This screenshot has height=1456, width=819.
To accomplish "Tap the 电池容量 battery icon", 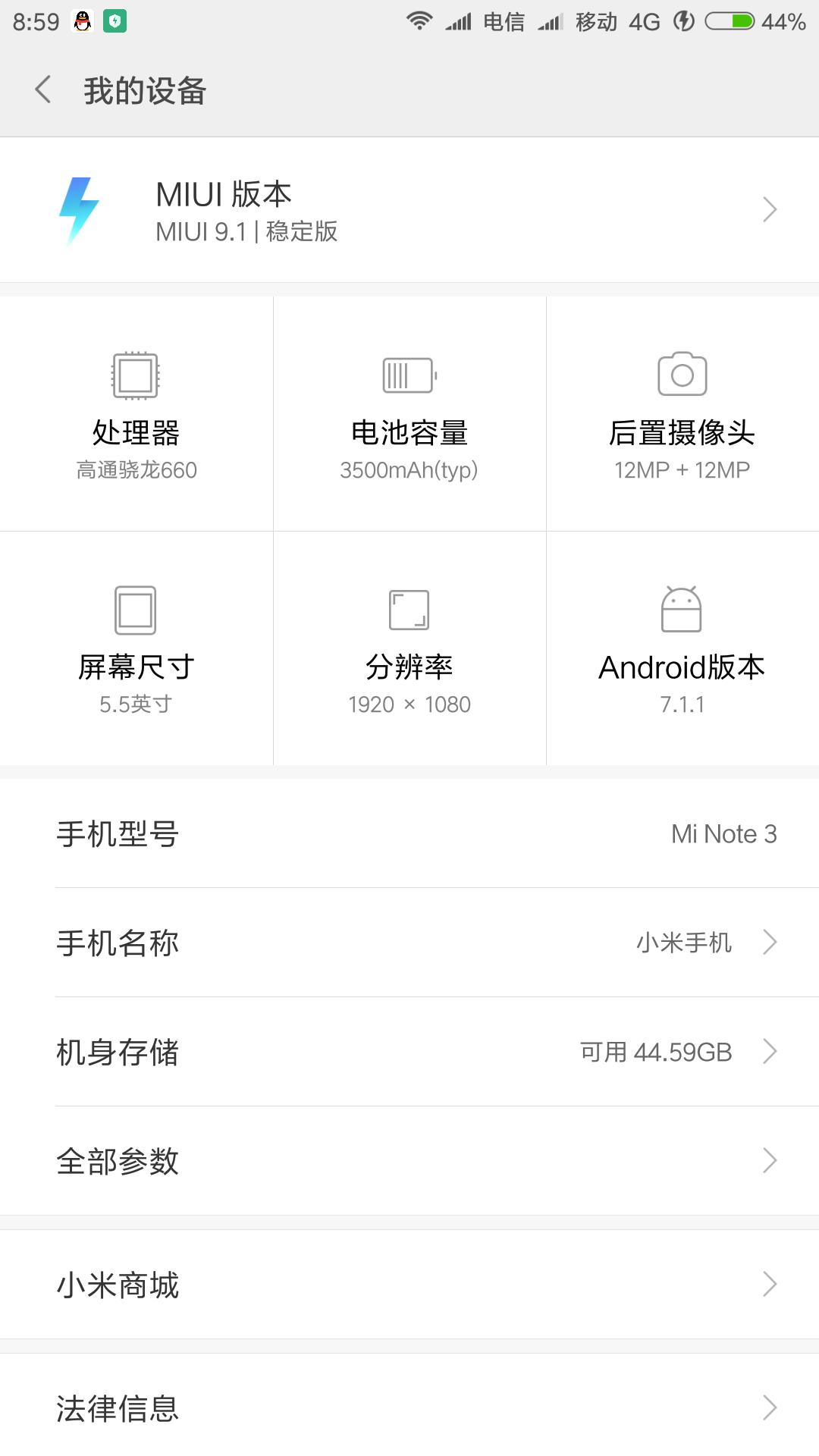I will point(408,375).
